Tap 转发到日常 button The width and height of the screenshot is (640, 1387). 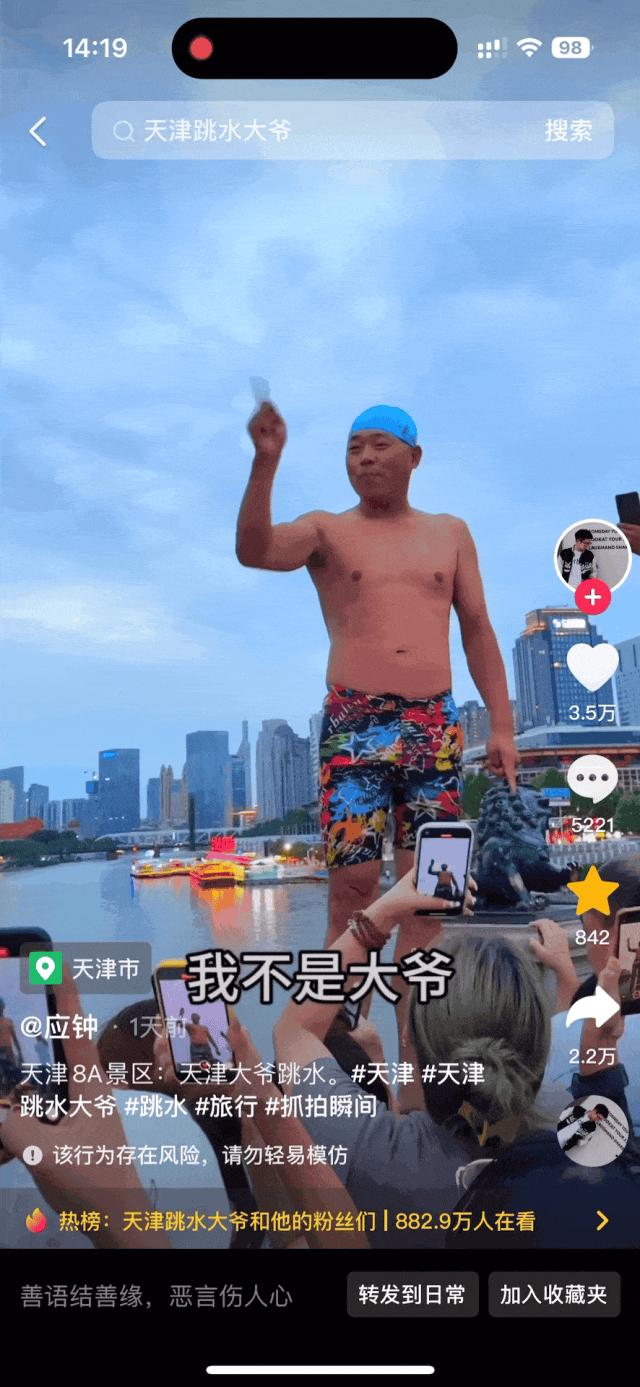point(412,1295)
